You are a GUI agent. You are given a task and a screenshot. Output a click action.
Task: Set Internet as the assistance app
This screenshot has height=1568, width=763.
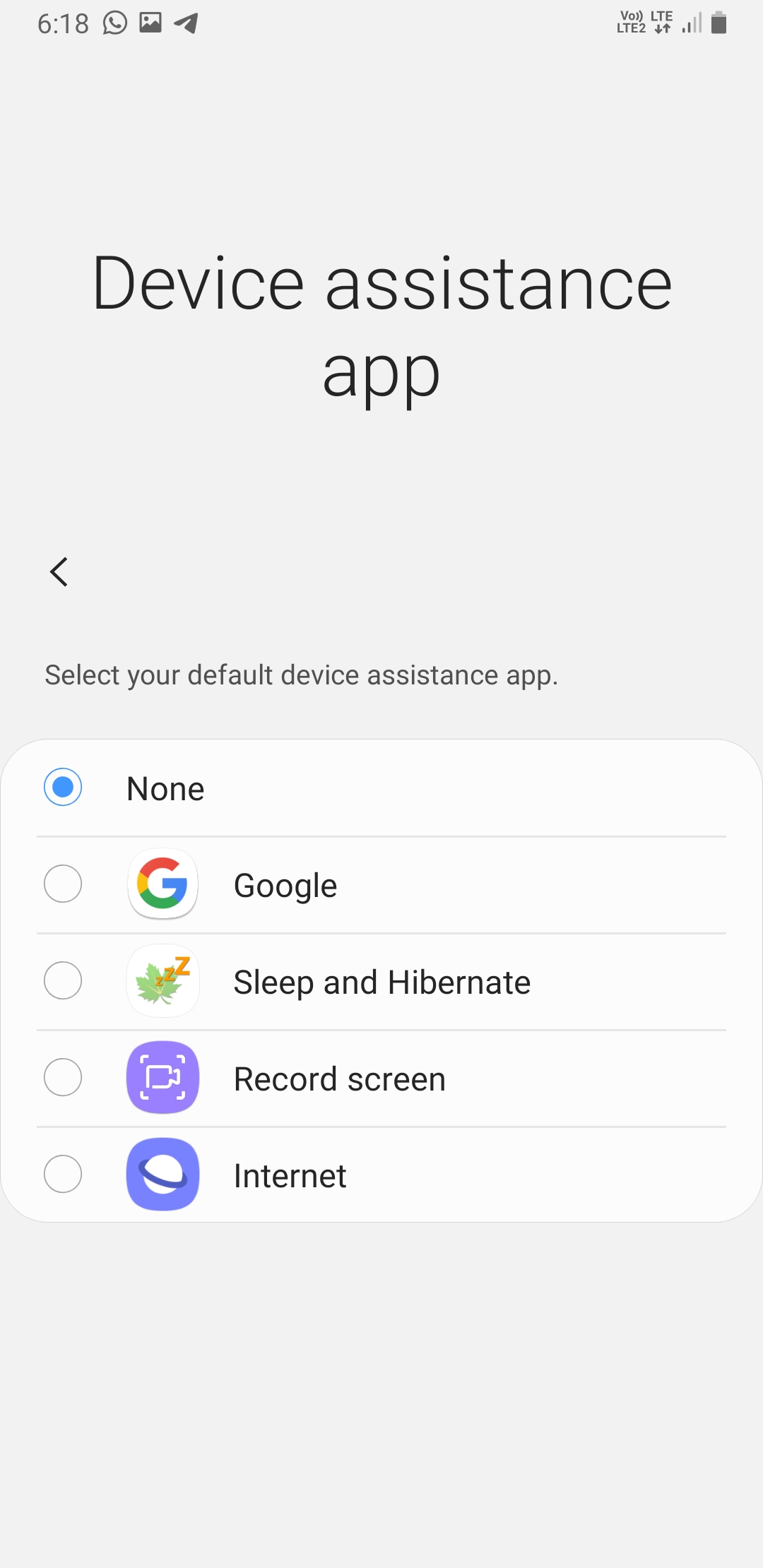point(381,1175)
